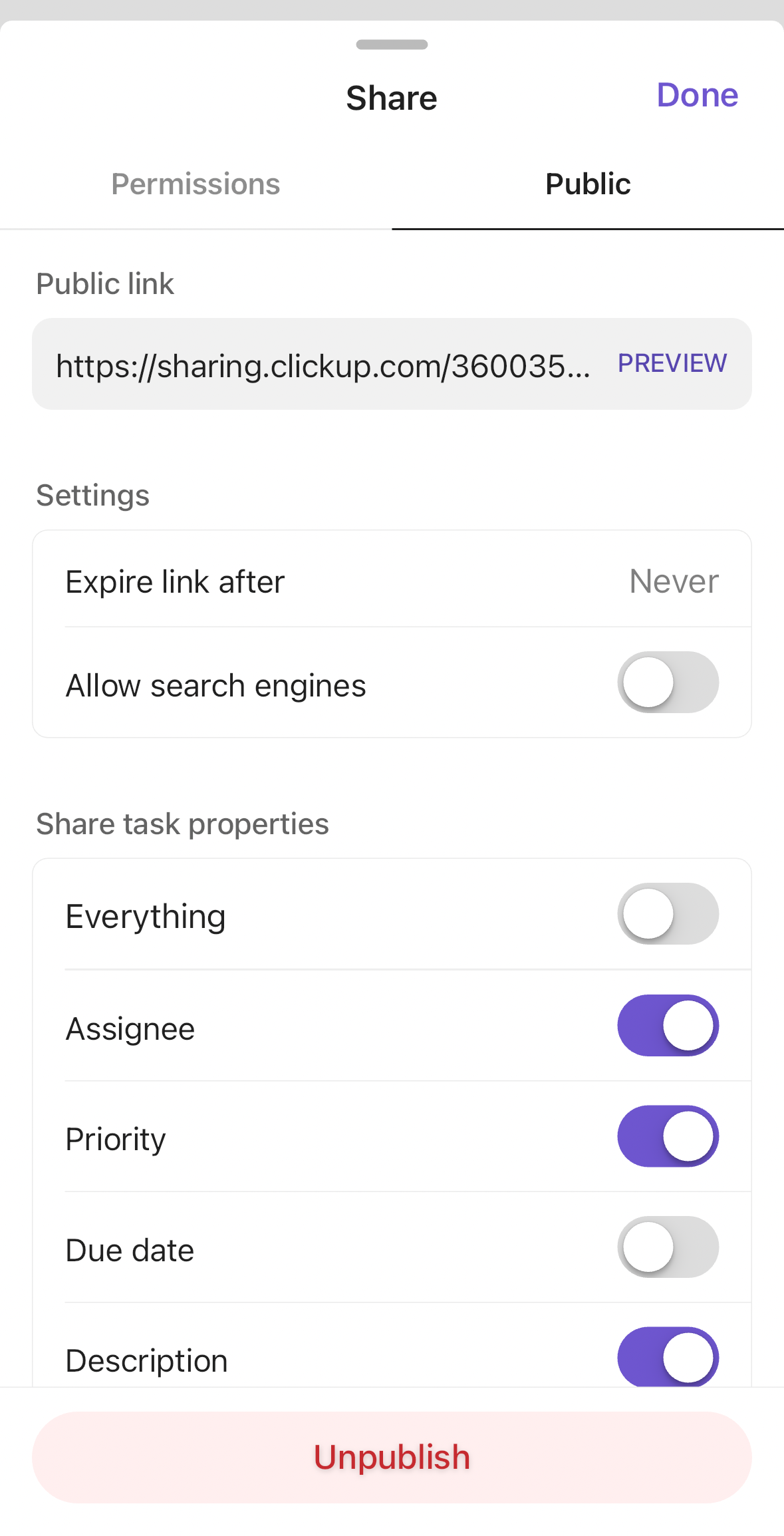Tap Done to close the Share sheet
784x1536 pixels.
pos(697,95)
